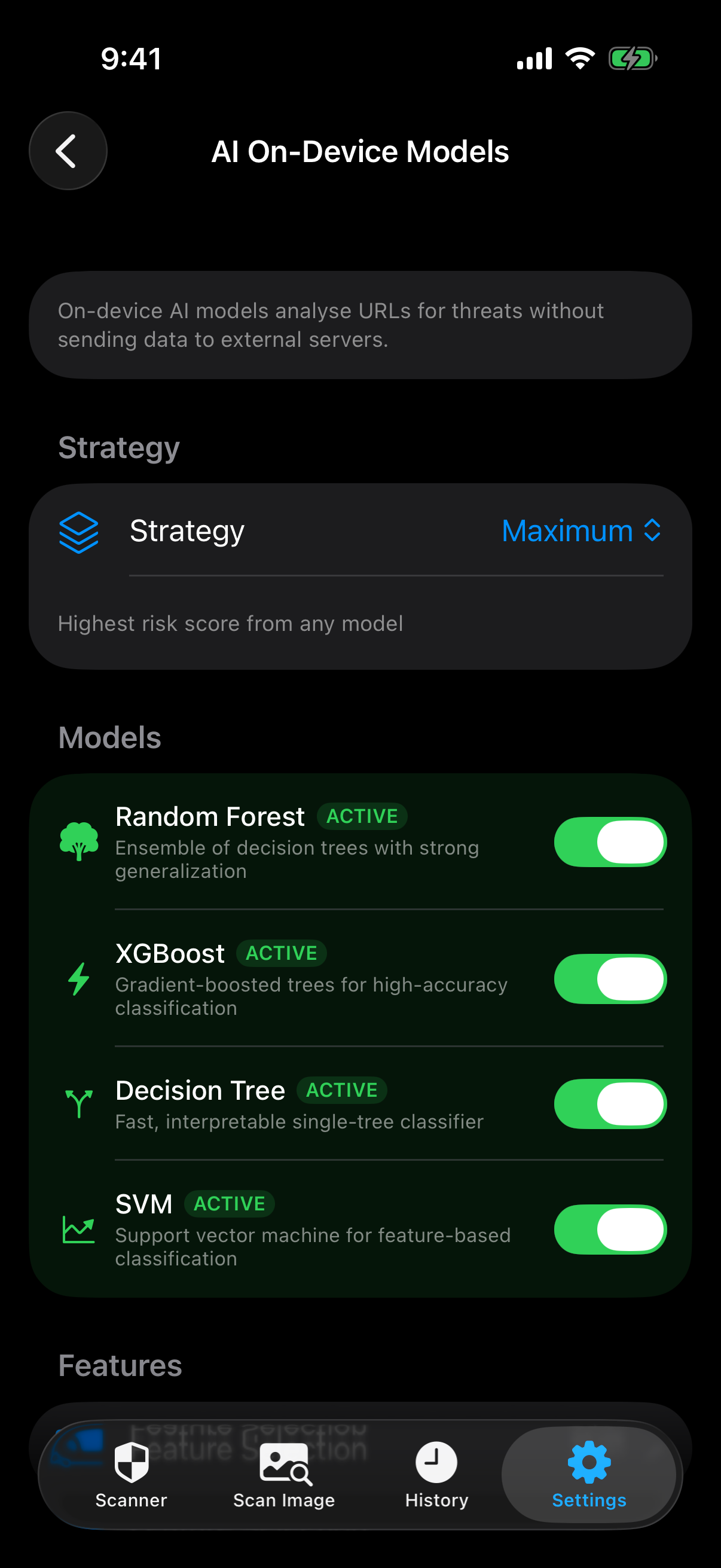Toggle the SVM model switch
Screen dimensions: 721x1568
pyautogui.click(x=610, y=1229)
